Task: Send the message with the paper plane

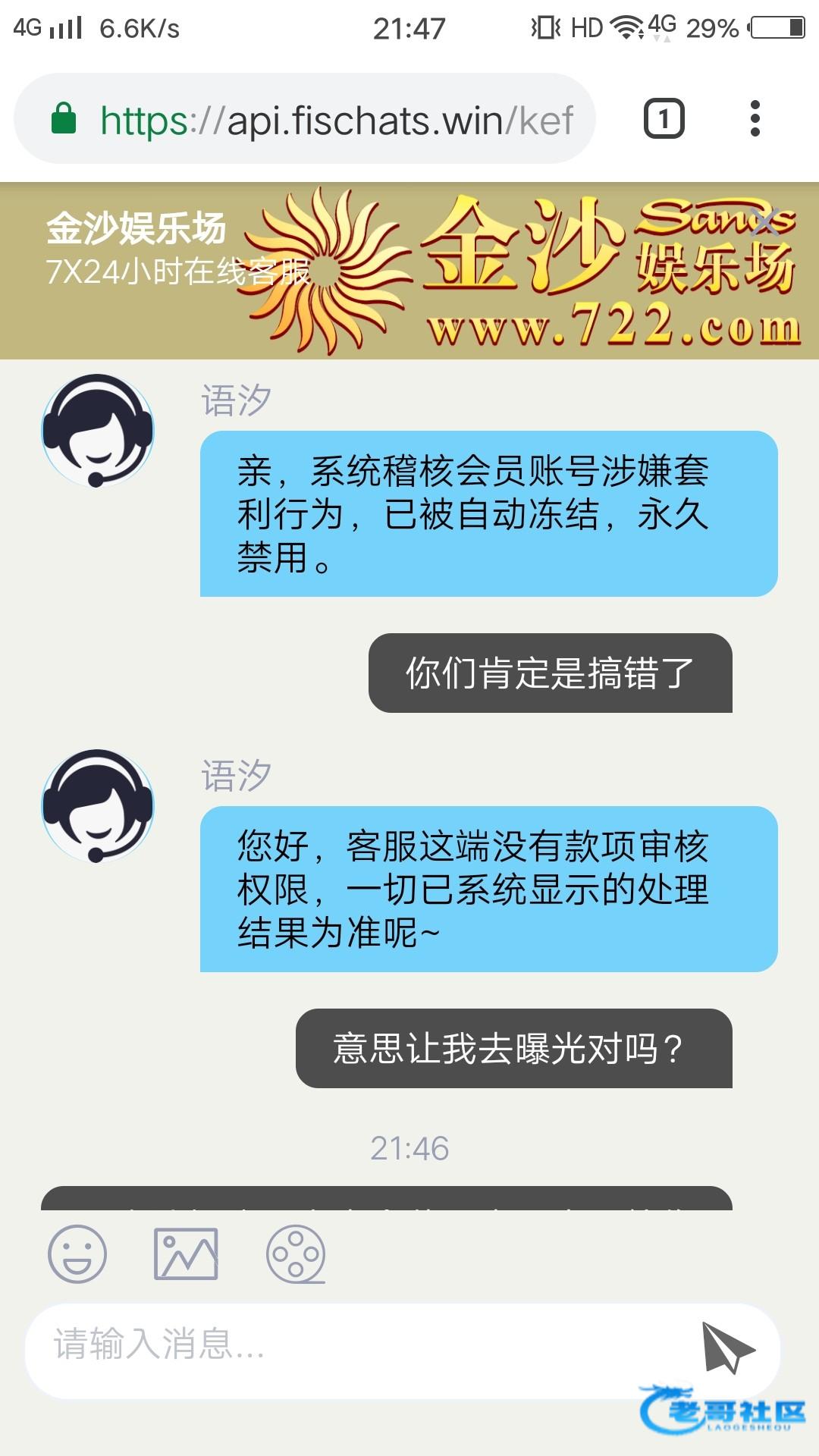Action: pos(726,1347)
